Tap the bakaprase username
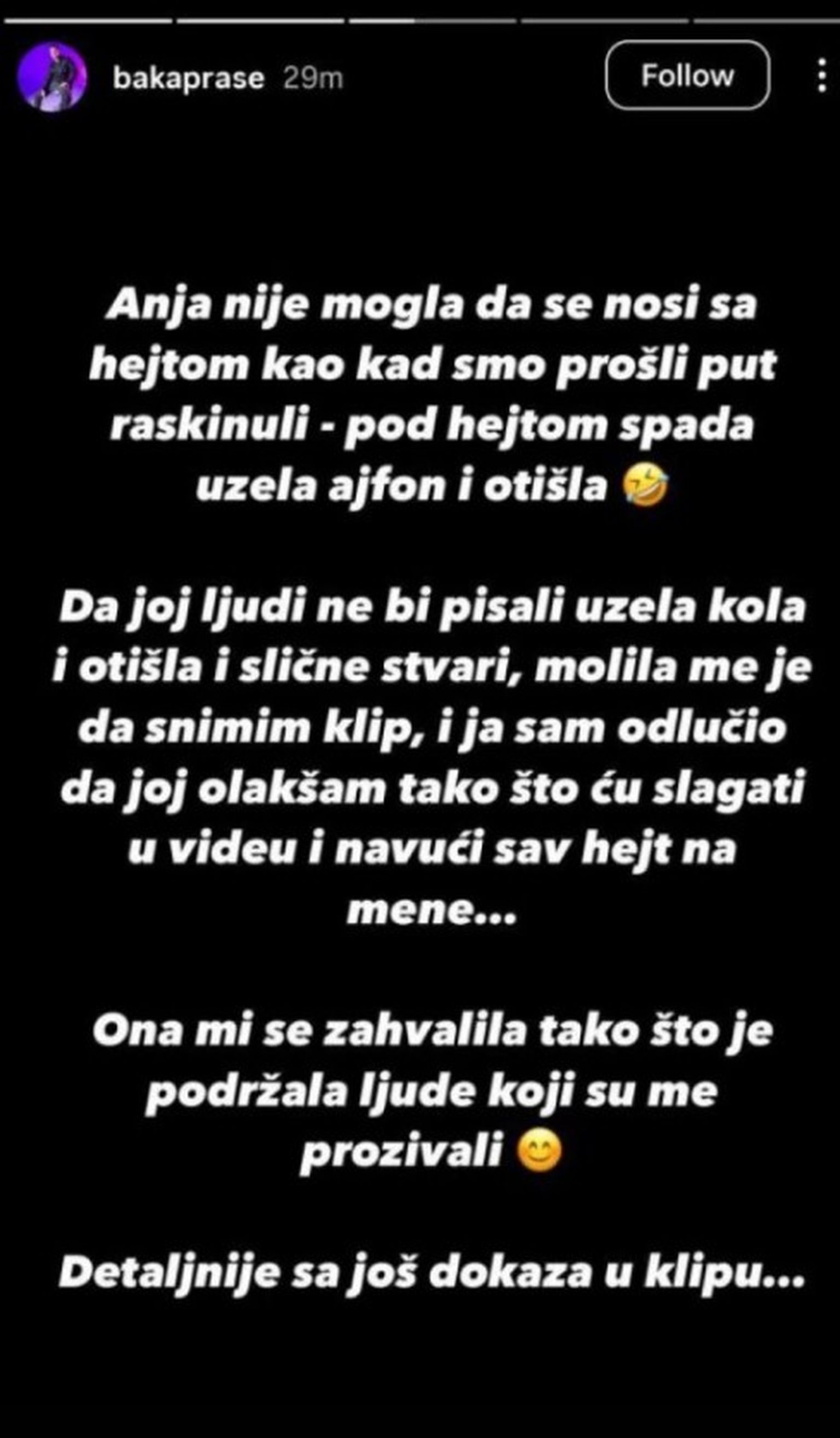 188,78
